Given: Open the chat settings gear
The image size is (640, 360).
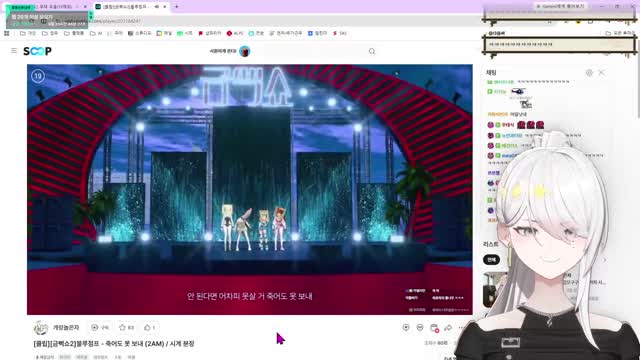Looking at the screenshot, I should 589,73.
